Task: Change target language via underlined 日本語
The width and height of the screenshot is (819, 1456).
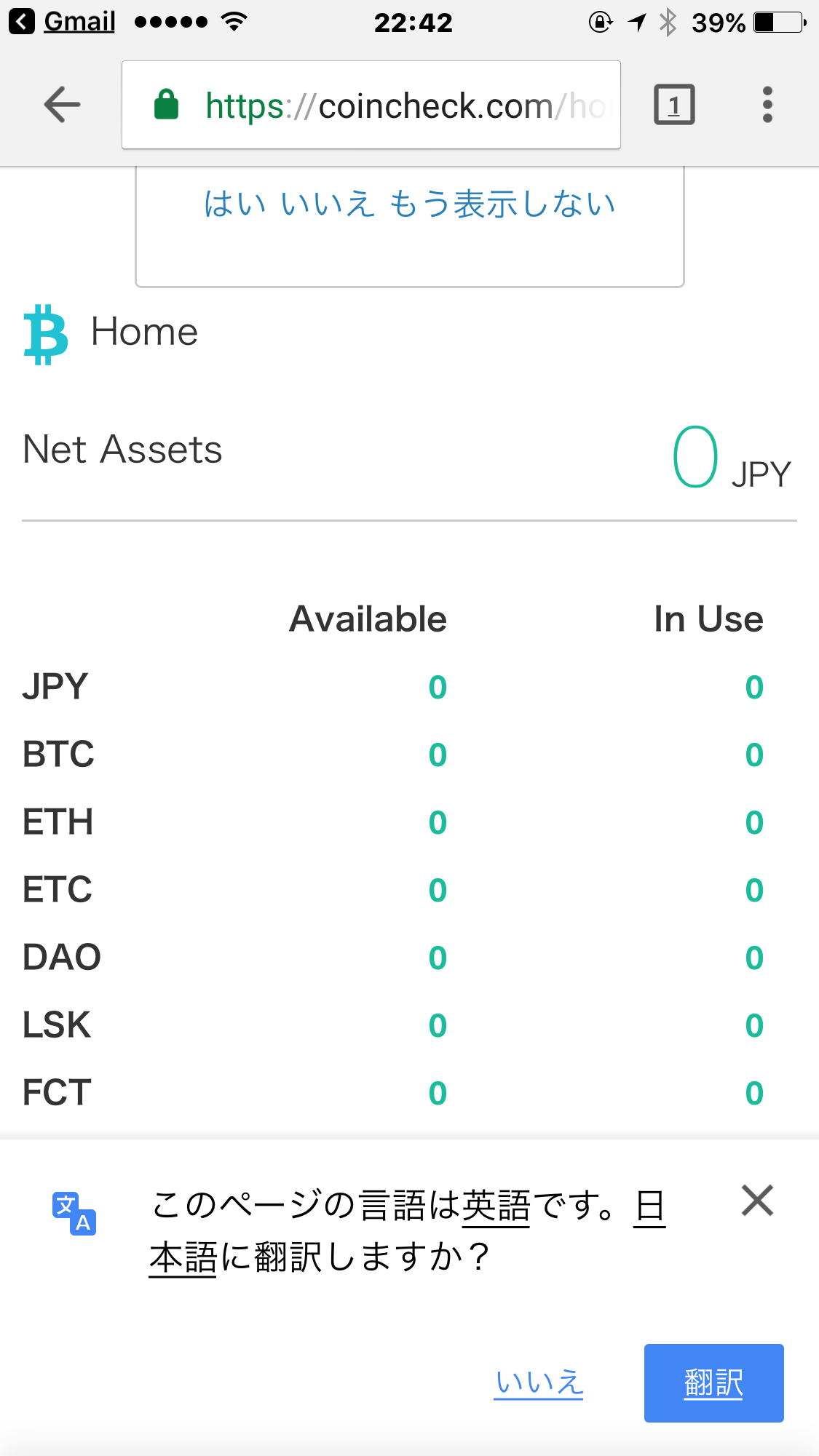Action: click(x=407, y=1231)
